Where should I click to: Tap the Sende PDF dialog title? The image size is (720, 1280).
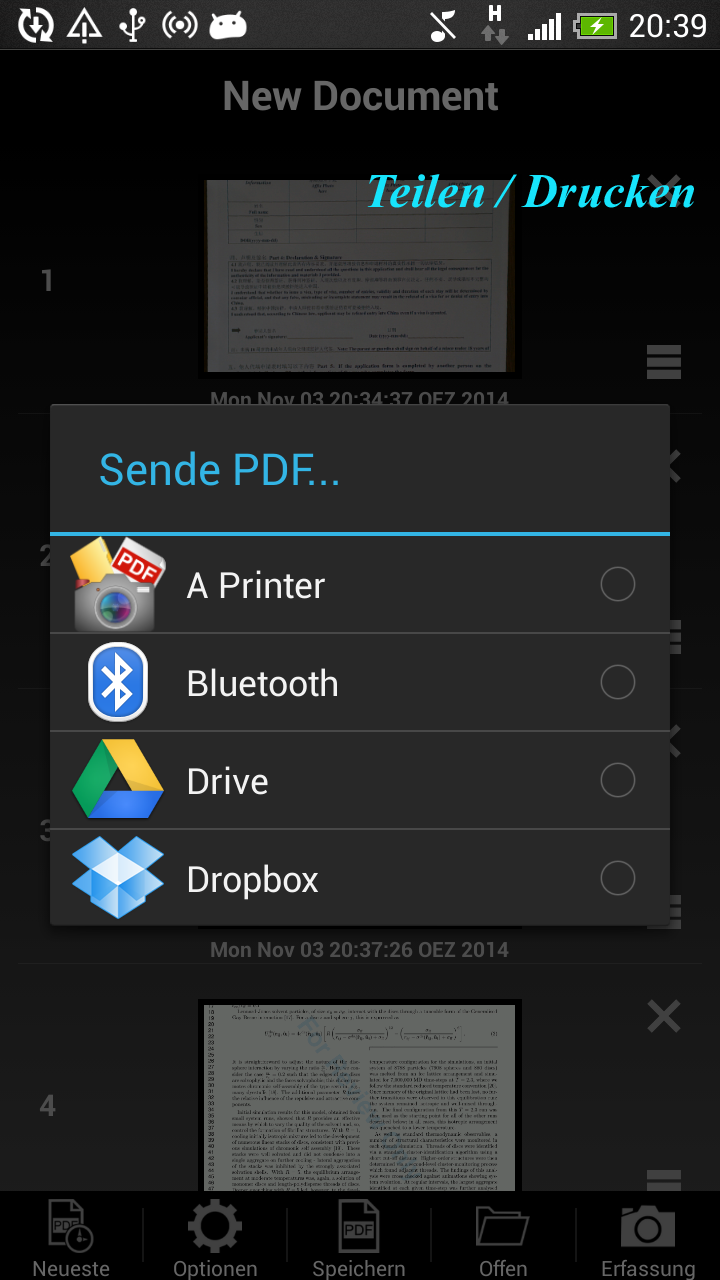point(218,468)
